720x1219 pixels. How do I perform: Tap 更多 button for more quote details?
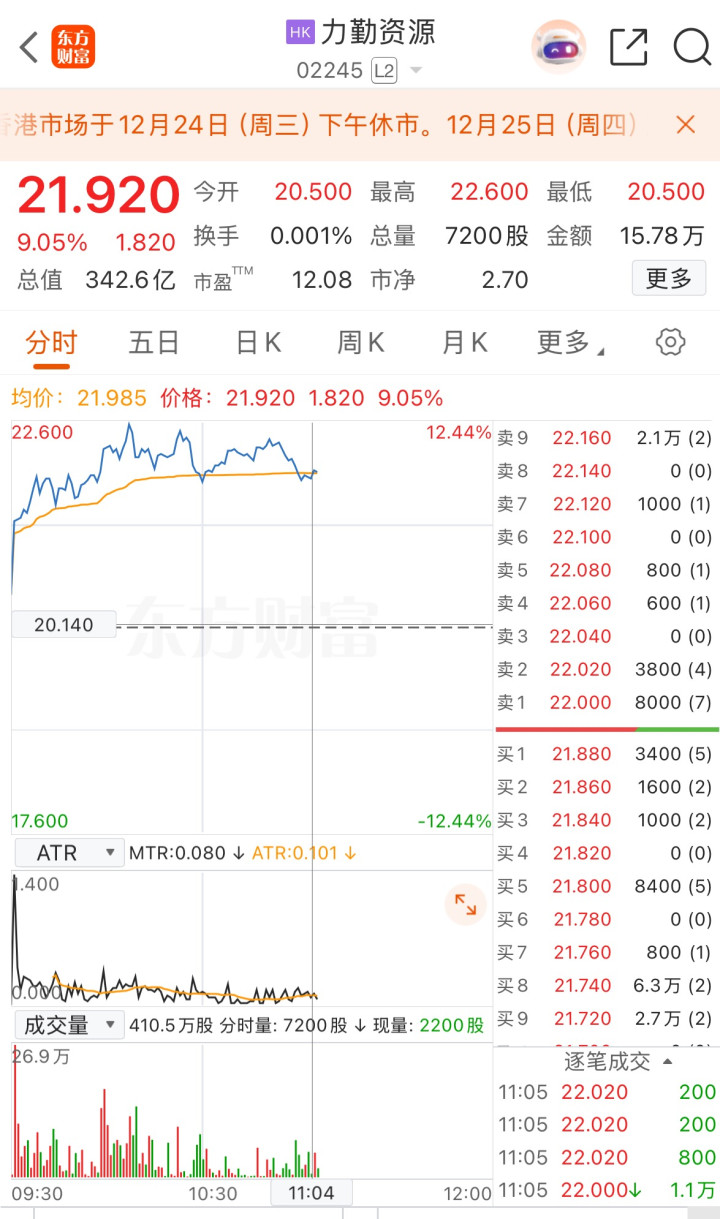(668, 278)
